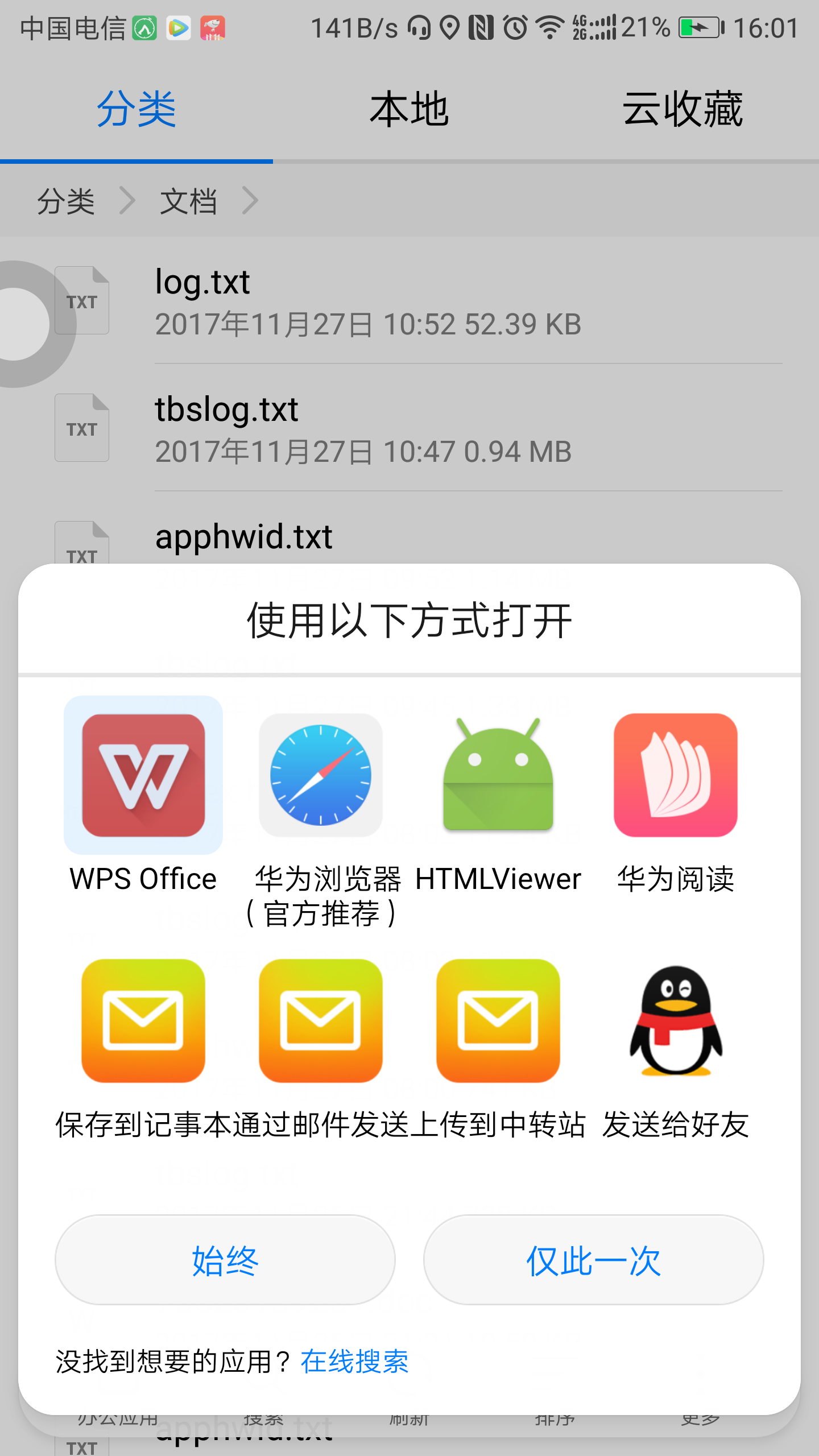Open the 在线搜索 link
This screenshot has height=1456, width=819.
pyautogui.click(x=354, y=1362)
